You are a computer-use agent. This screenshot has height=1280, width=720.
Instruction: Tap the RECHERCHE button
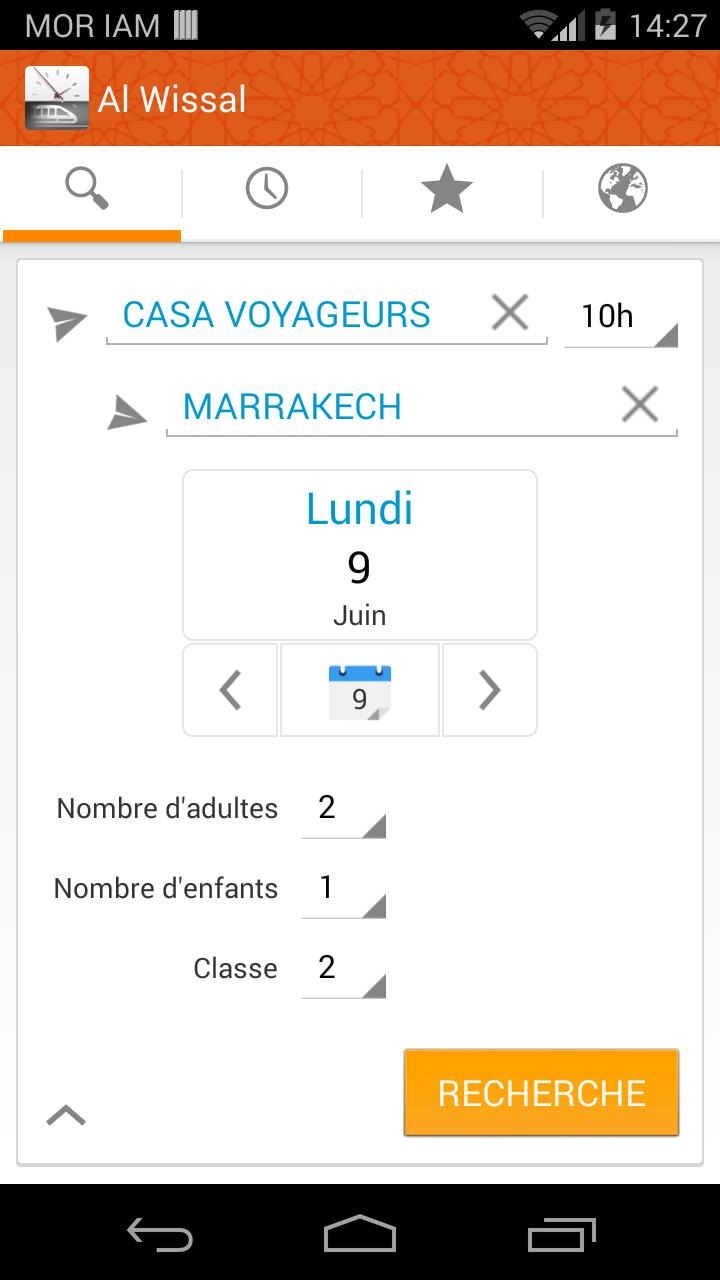(x=541, y=1092)
